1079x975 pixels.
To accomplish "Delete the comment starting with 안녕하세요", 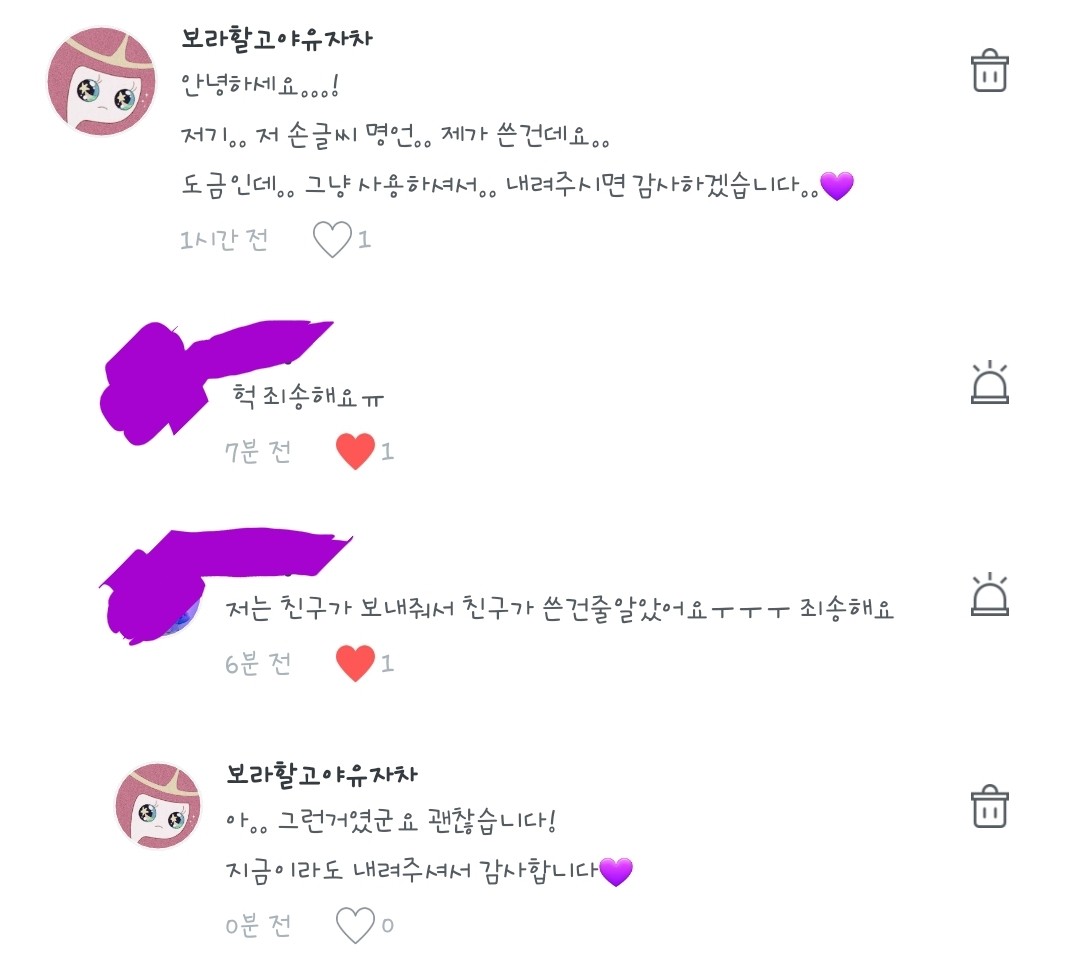I will [x=989, y=71].
